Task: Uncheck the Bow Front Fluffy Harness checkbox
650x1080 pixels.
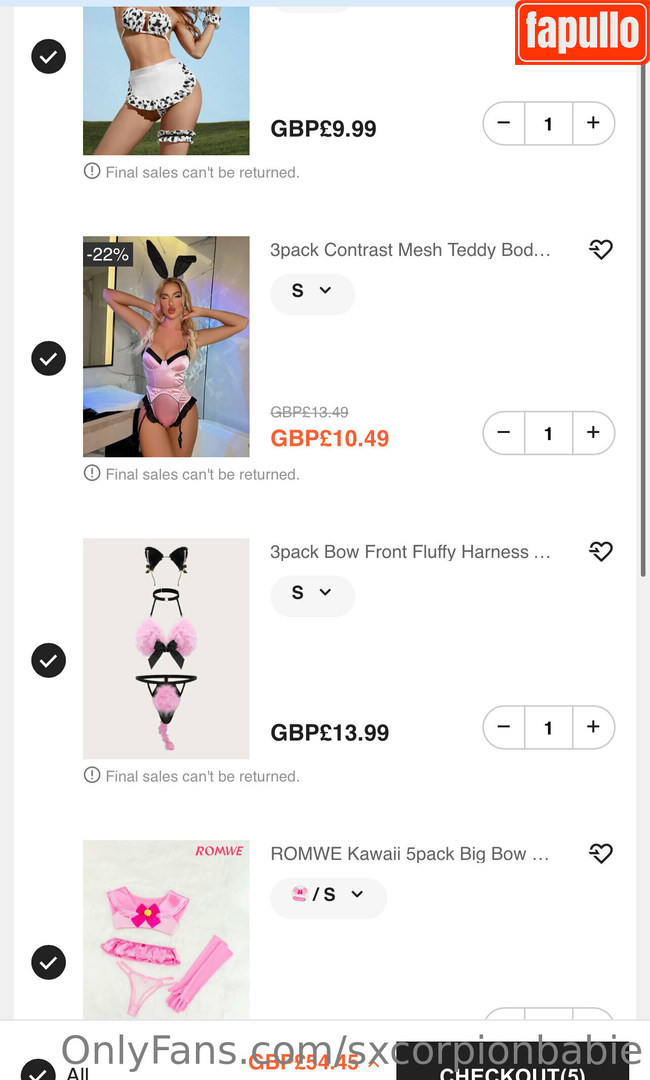Action: (x=48, y=660)
